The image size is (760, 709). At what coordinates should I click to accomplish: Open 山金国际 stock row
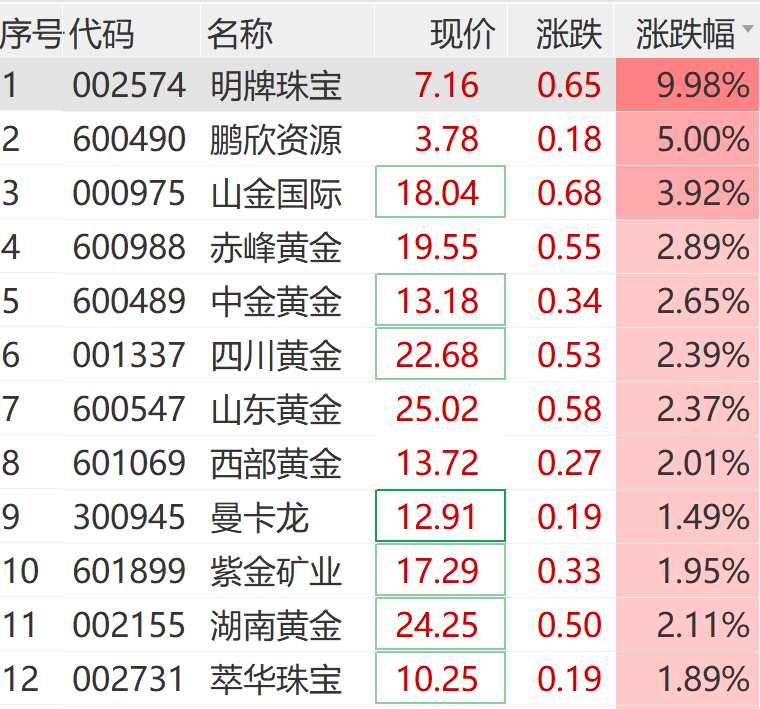pyautogui.click(x=276, y=194)
